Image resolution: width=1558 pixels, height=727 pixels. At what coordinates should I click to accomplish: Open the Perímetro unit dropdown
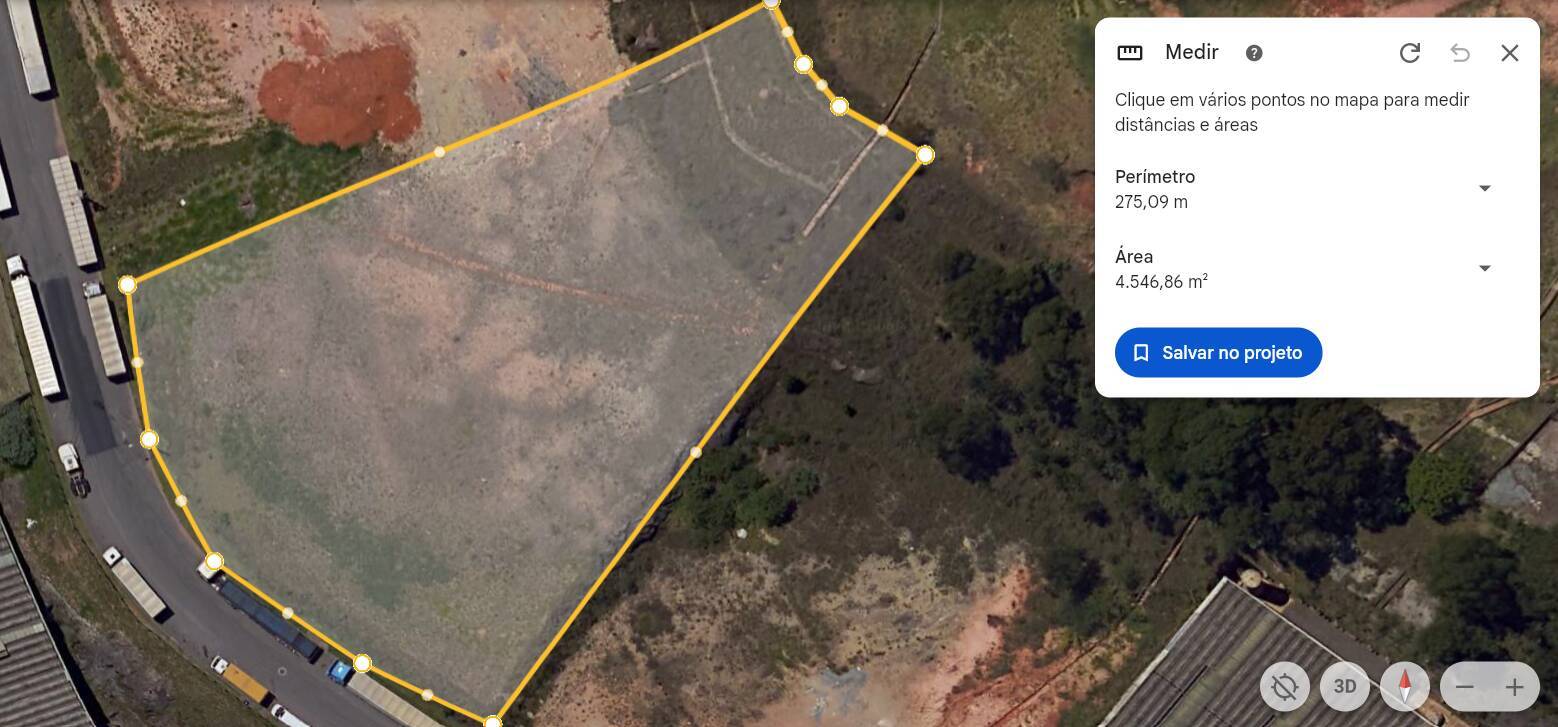click(x=1484, y=188)
